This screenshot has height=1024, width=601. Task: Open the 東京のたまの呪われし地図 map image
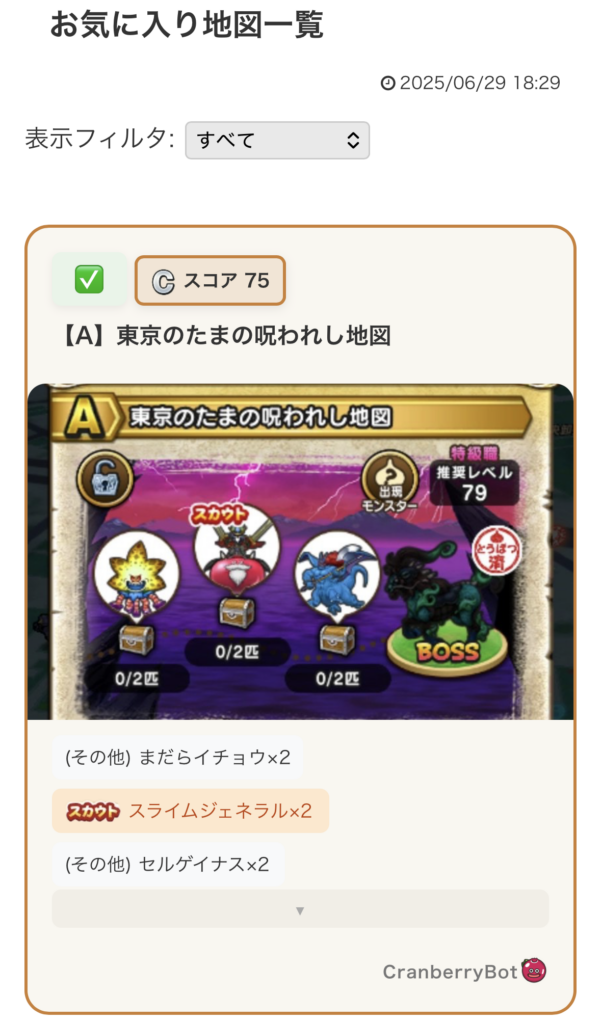point(300,551)
